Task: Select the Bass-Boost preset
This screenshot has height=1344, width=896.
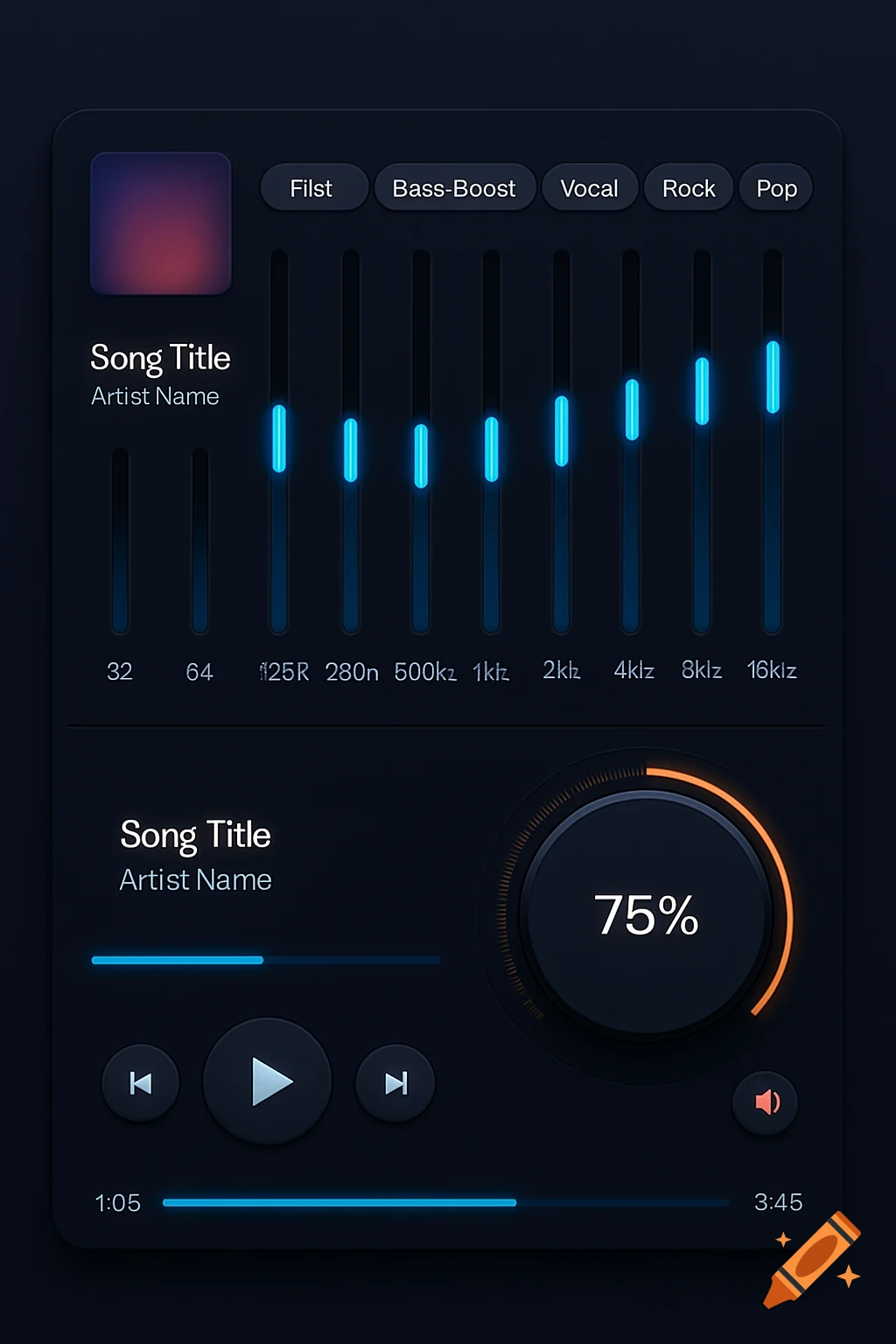Action: tap(455, 187)
